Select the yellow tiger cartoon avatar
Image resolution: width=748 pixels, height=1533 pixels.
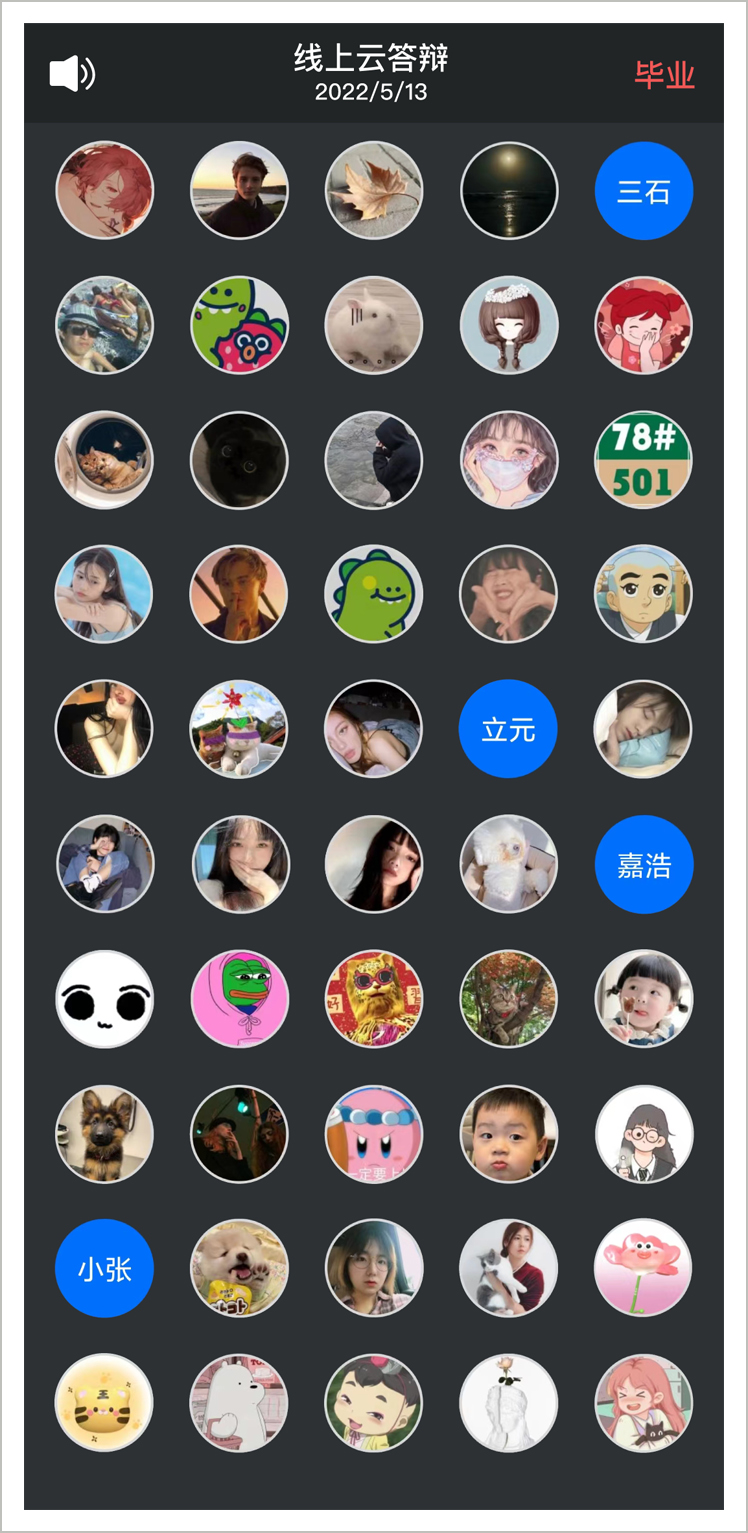(x=104, y=1403)
